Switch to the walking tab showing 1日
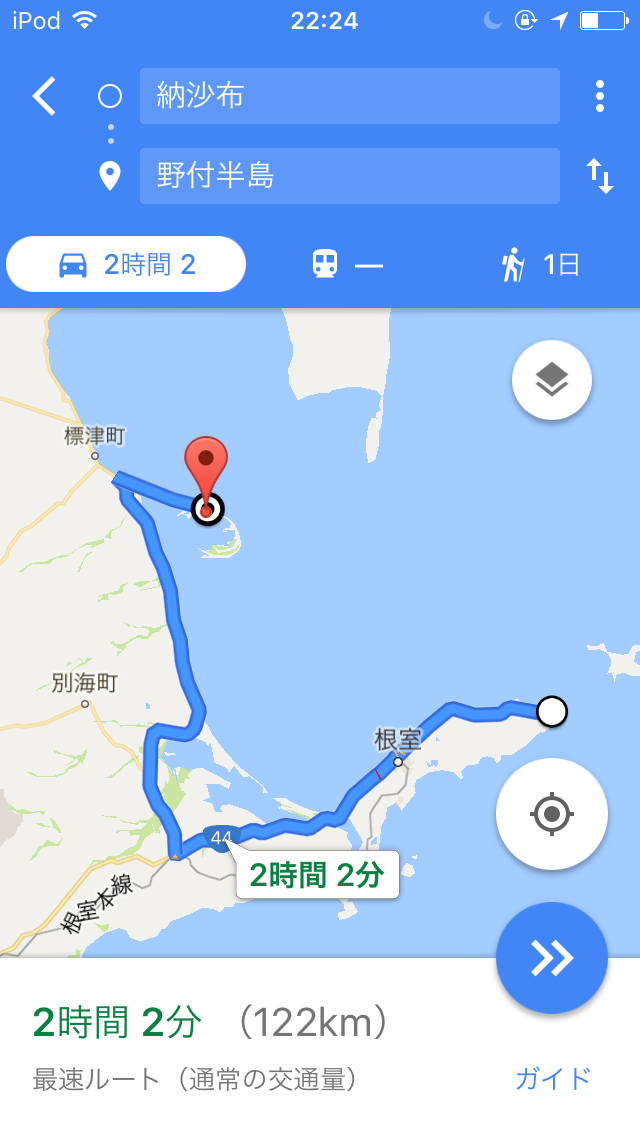 pyautogui.click(x=541, y=265)
